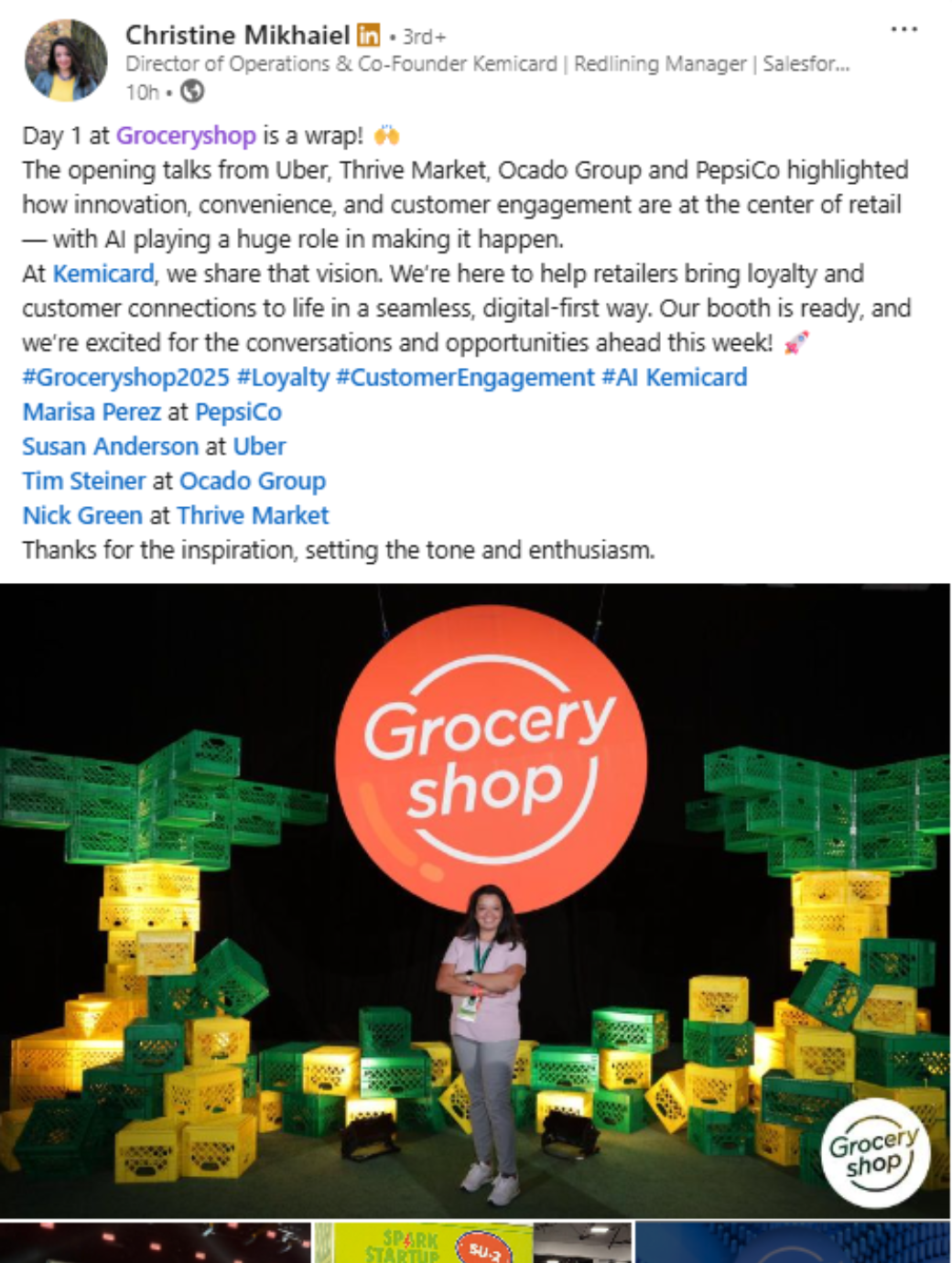Open the Thrive Market page
This screenshot has width=952, height=1263.
tap(252, 516)
